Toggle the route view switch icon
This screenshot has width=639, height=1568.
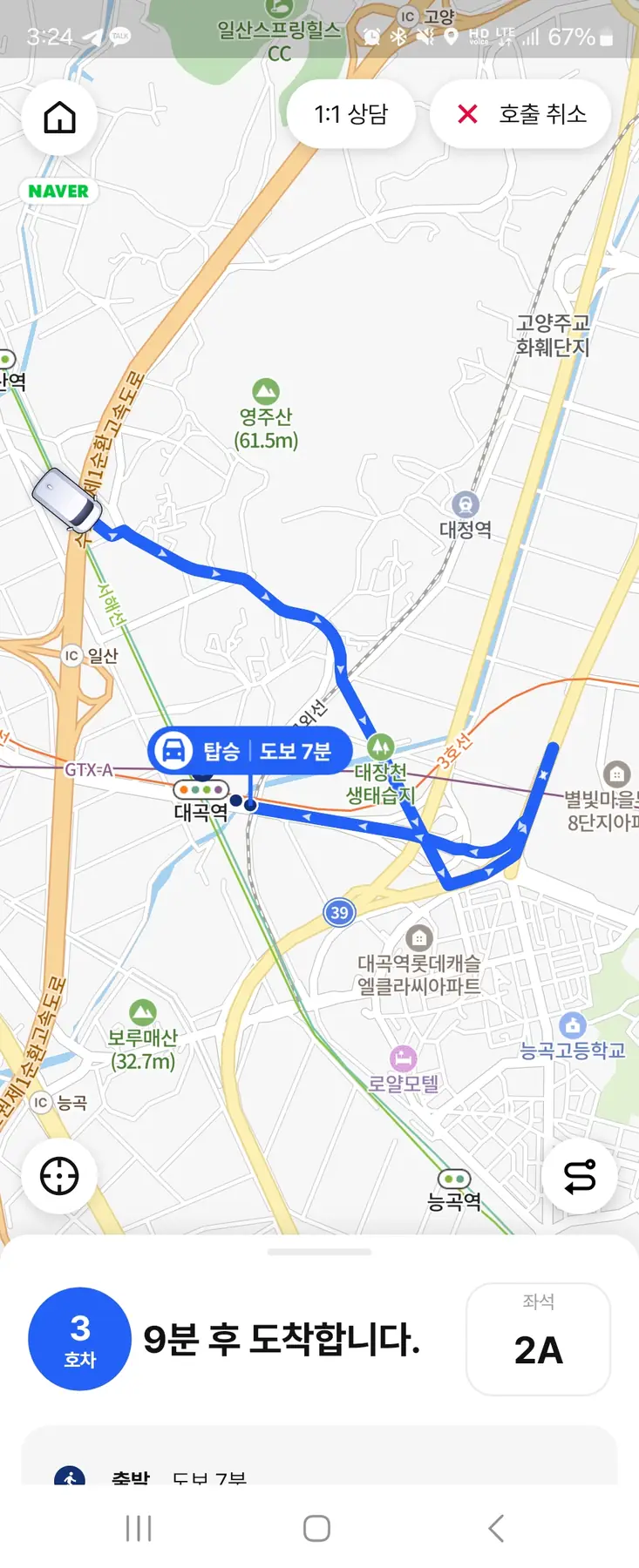tap(580, 1176)
